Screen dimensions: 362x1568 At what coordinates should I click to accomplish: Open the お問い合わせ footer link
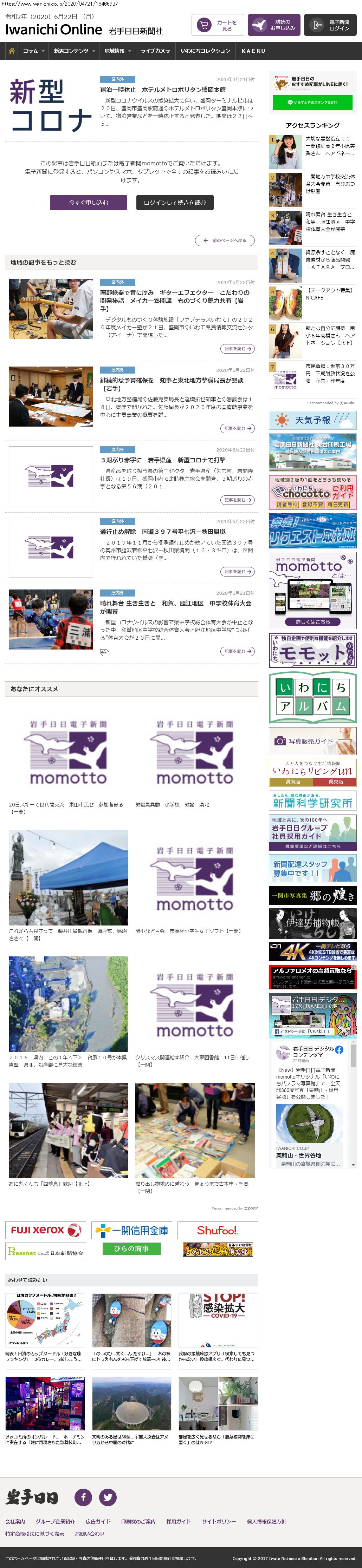[90, 1533]
